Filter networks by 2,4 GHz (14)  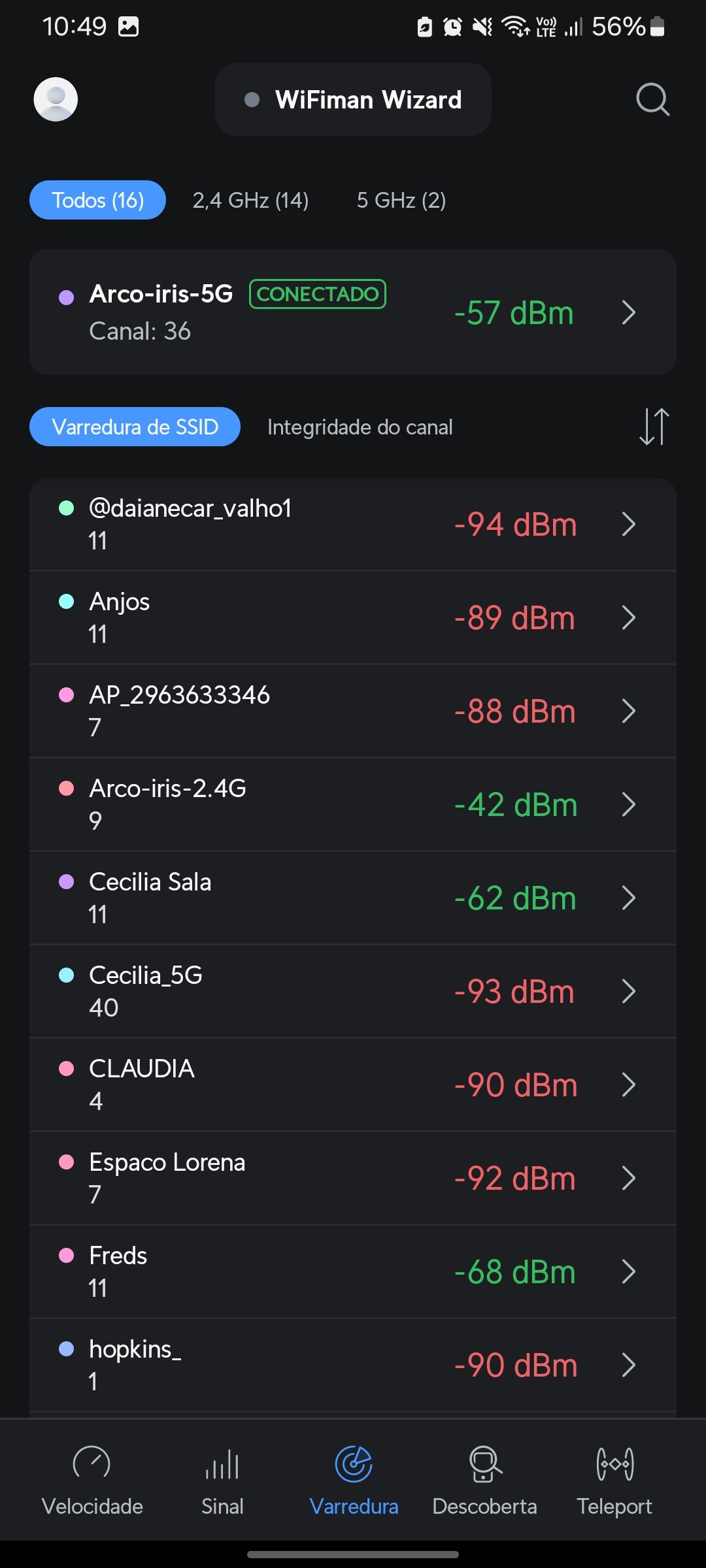click(x=250, y=200)
